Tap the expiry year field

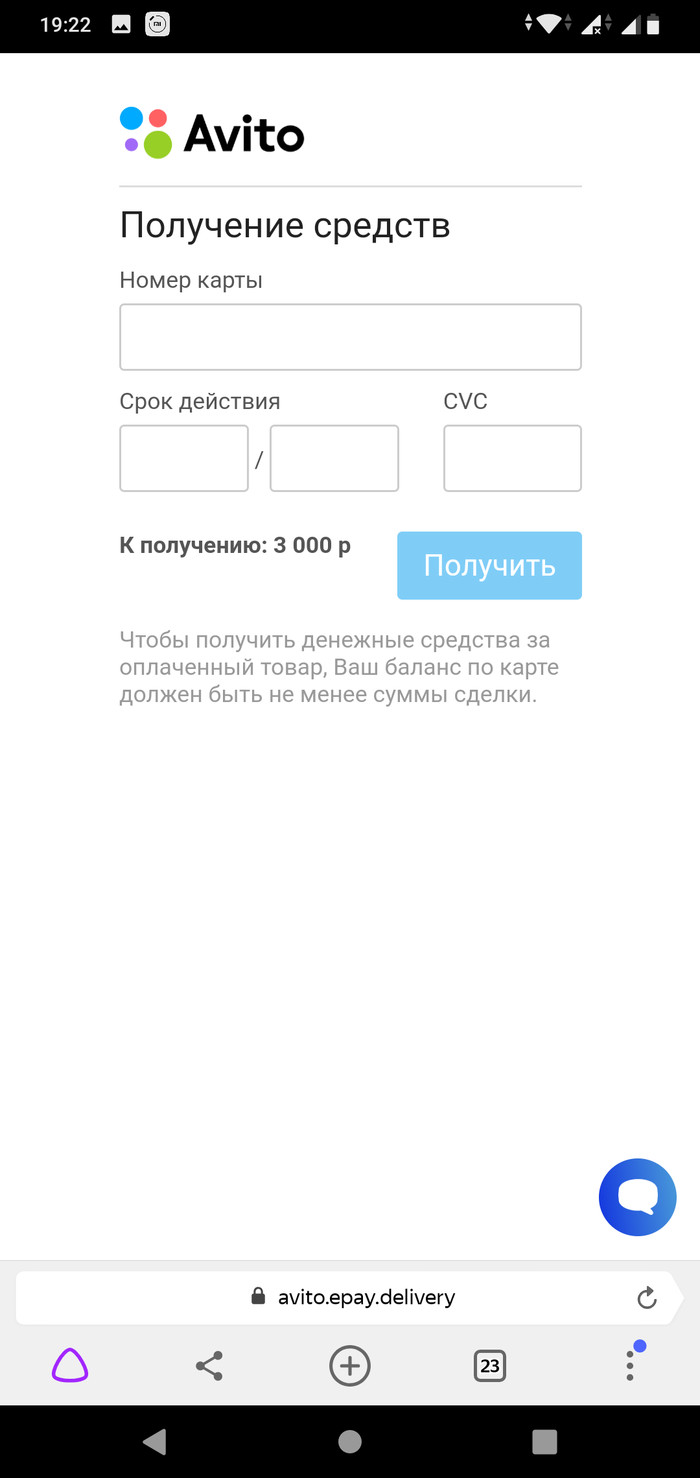pyautogui.click(x=334, y=458)
